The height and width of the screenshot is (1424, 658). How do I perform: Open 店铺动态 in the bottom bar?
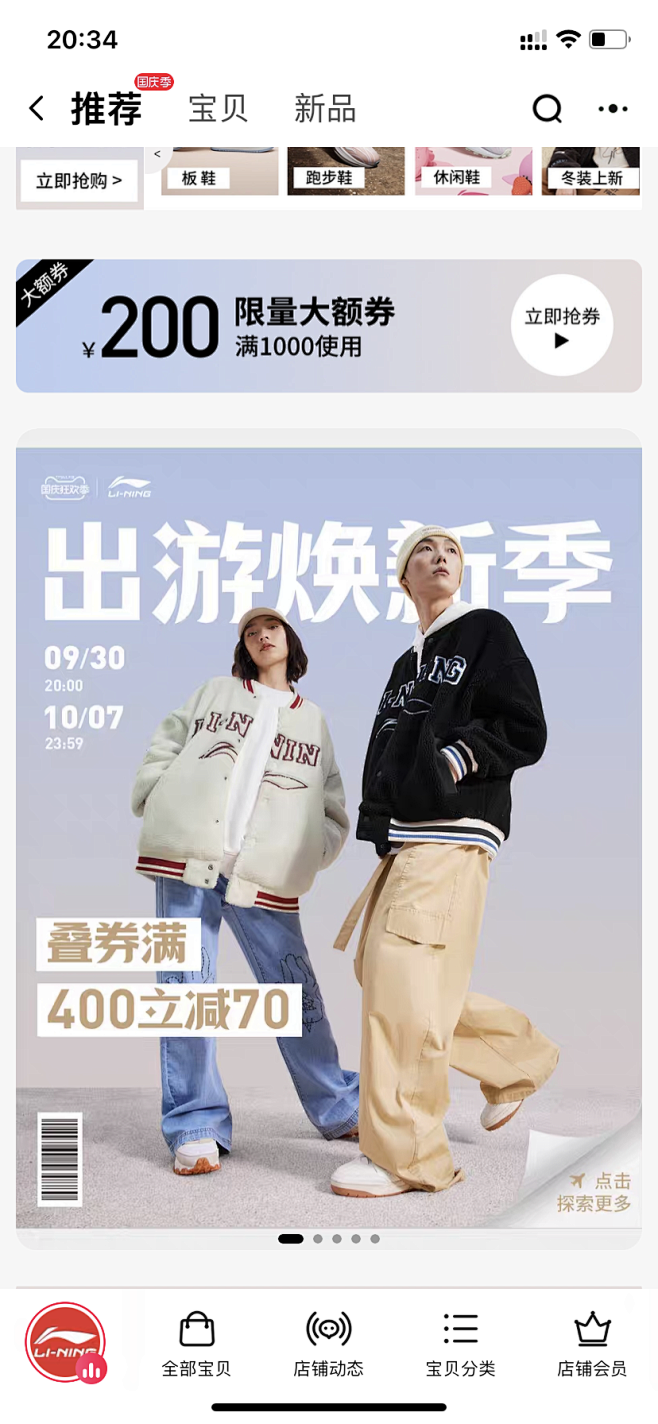pos(329,1345)
